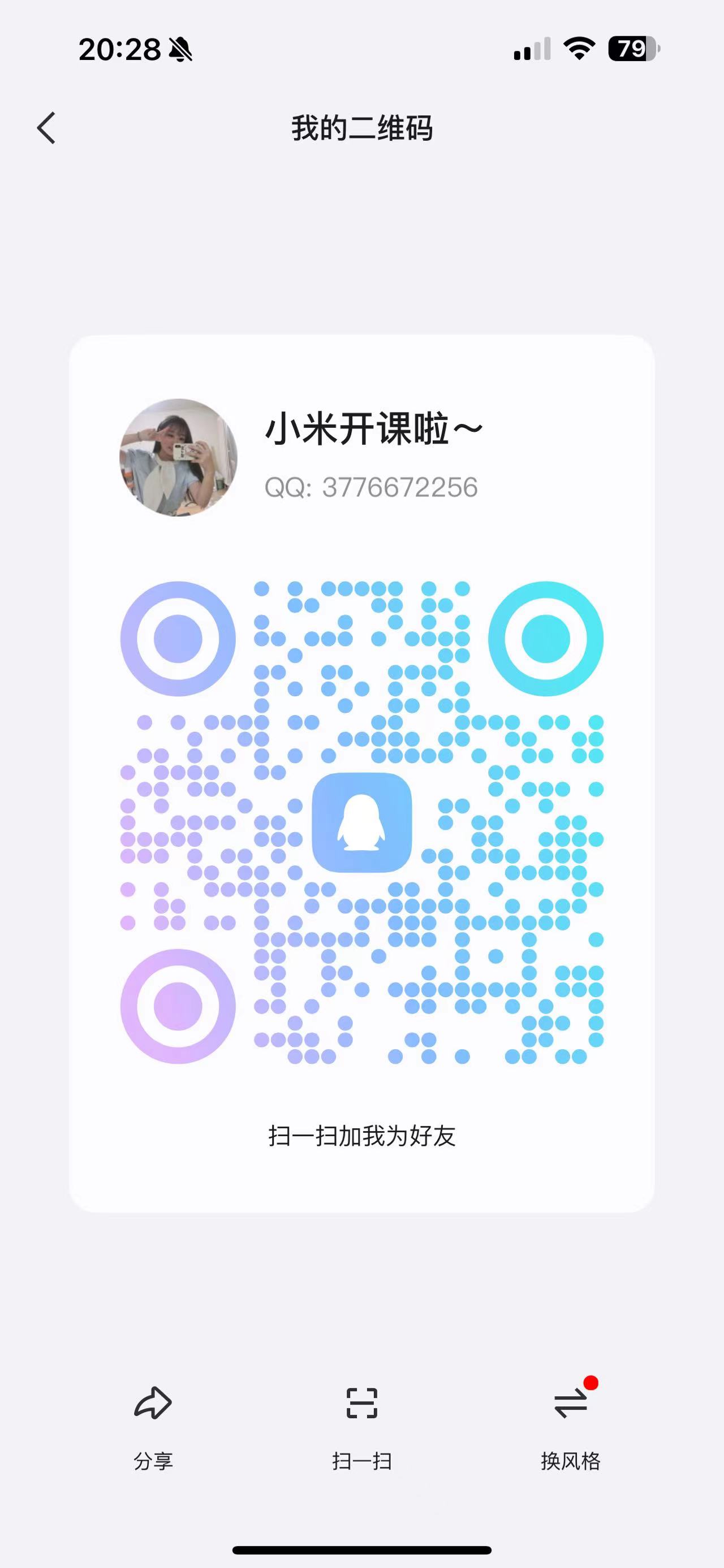The image size is (724, 1568).
Task: Open the 扫一扫 scanner
Action: pos(361,1426)
